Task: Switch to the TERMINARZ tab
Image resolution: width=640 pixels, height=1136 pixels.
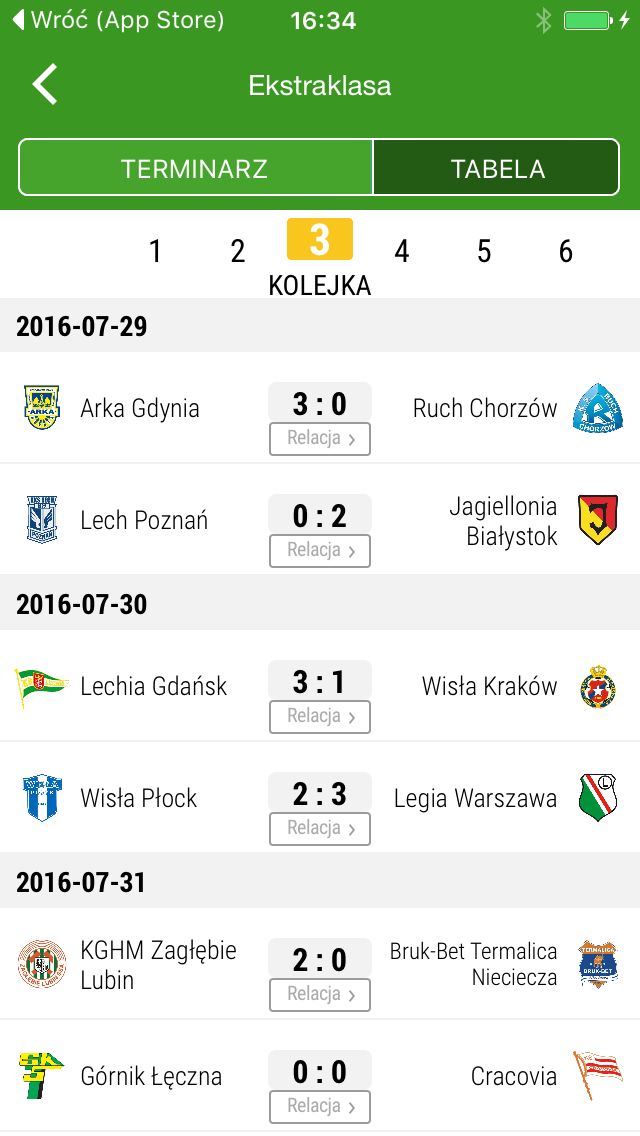Action: 195,168
